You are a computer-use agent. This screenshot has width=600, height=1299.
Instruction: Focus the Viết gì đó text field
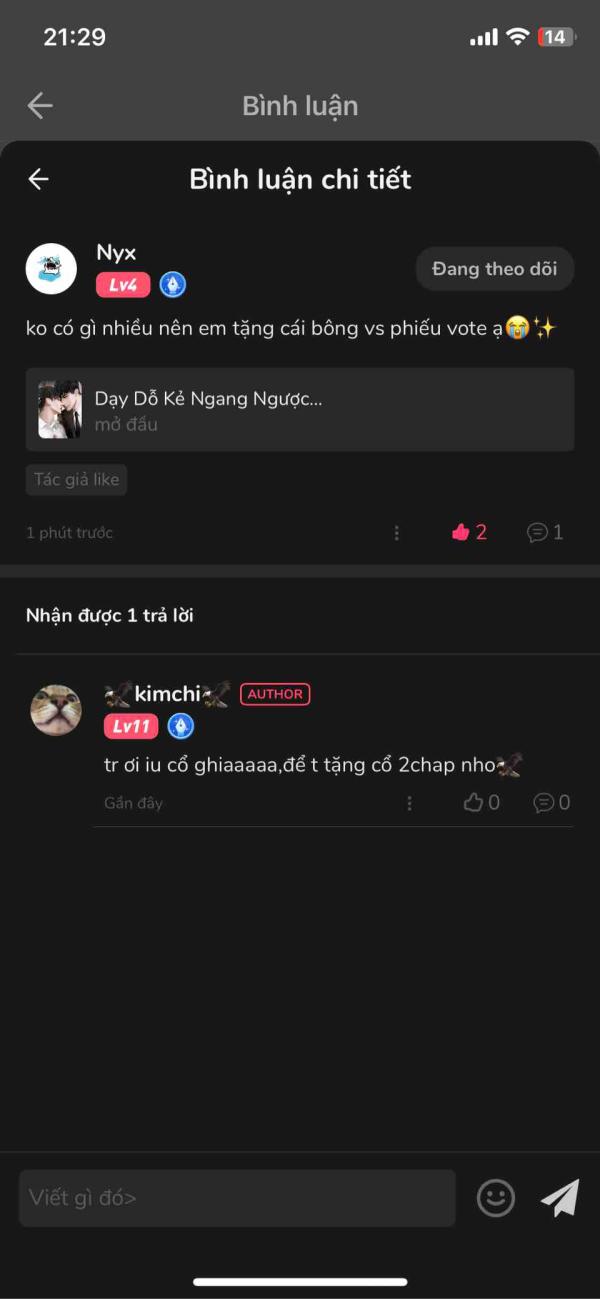point(237,1198)
